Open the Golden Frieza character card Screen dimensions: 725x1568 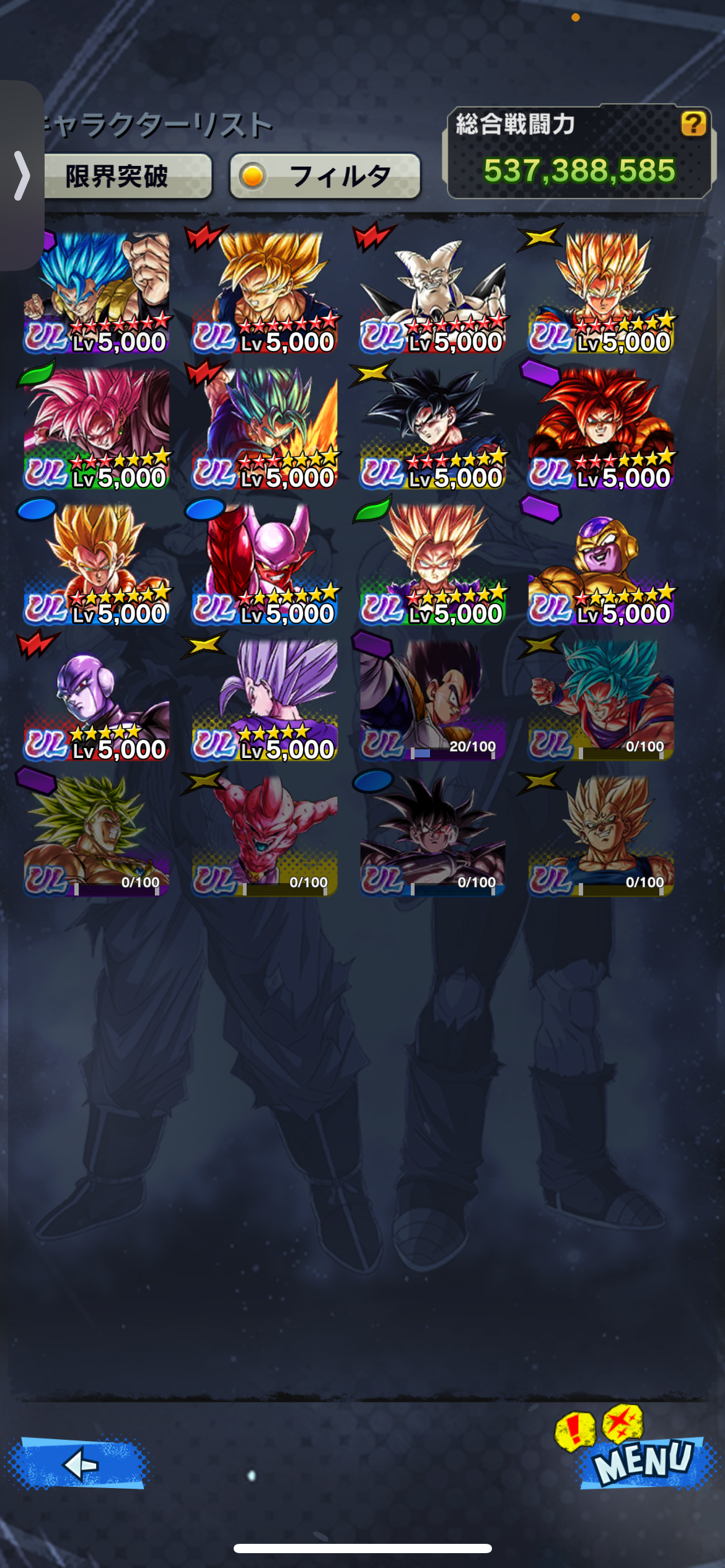tap(600, 564)
